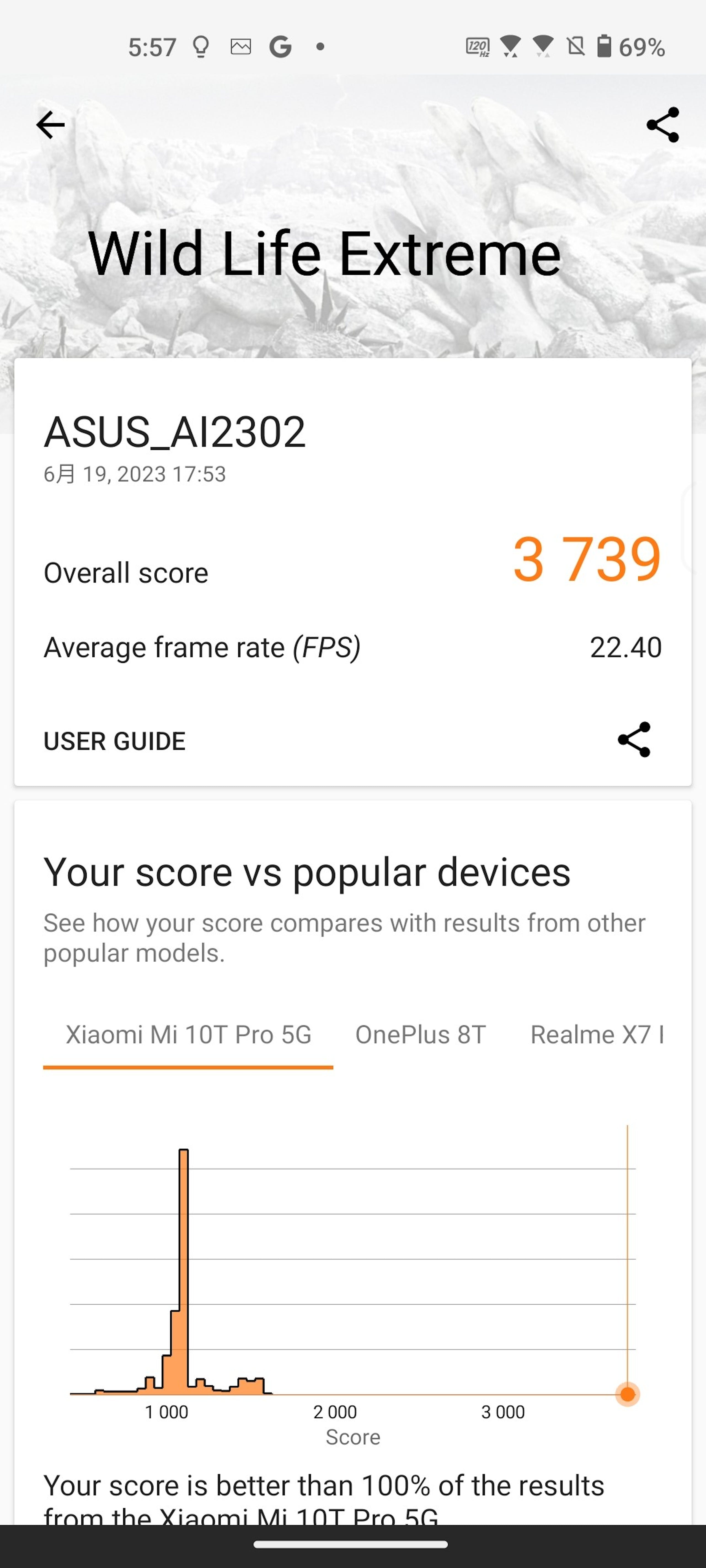The height and width of the screenshot is (1568, 706).
Task: Share via the top-right share icon
Action: pyautogui.click(x=663, y=125)
